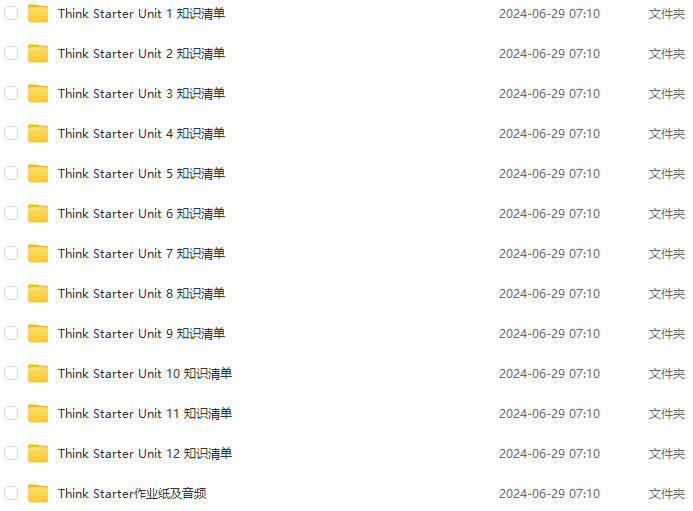Screen dimensions: 693x511
Task: Select the checkbox for Unit 11 知识清单
Action: pyautogui.click(x=11, y=413)
